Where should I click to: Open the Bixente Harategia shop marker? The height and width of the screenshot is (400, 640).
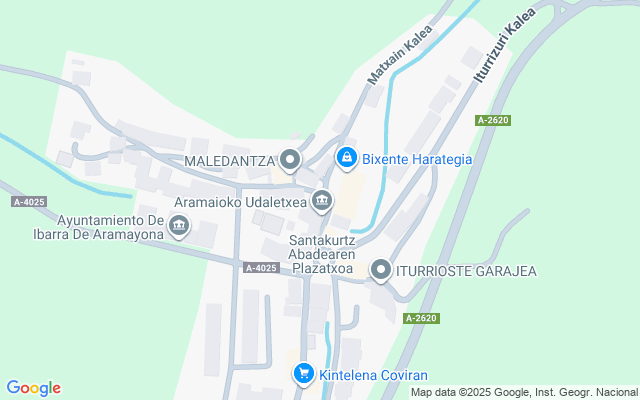pyautogui.click(x=346, y=158)
